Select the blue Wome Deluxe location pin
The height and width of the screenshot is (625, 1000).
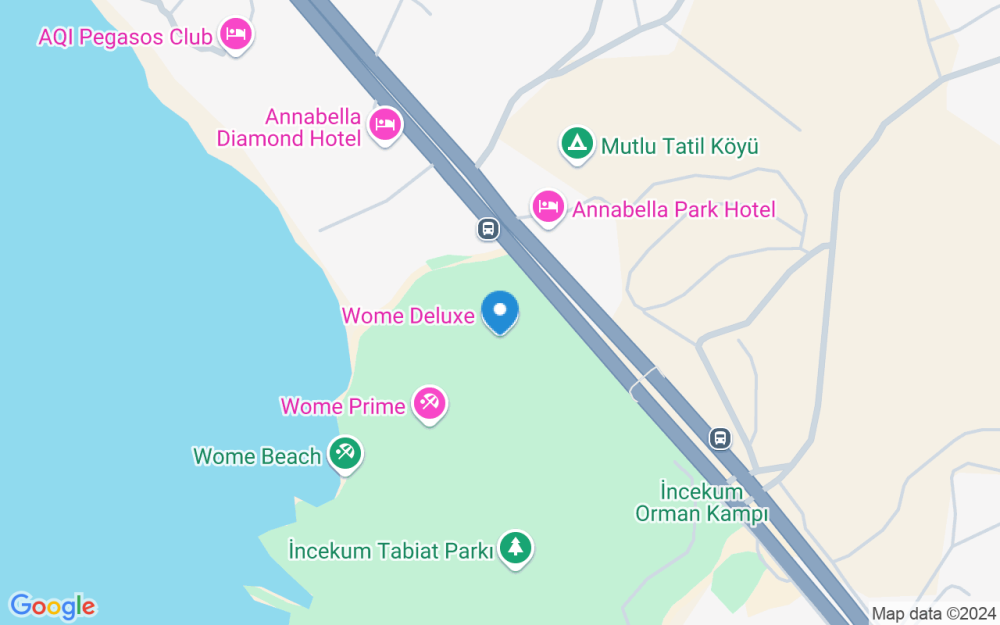[x=500, y=310]
